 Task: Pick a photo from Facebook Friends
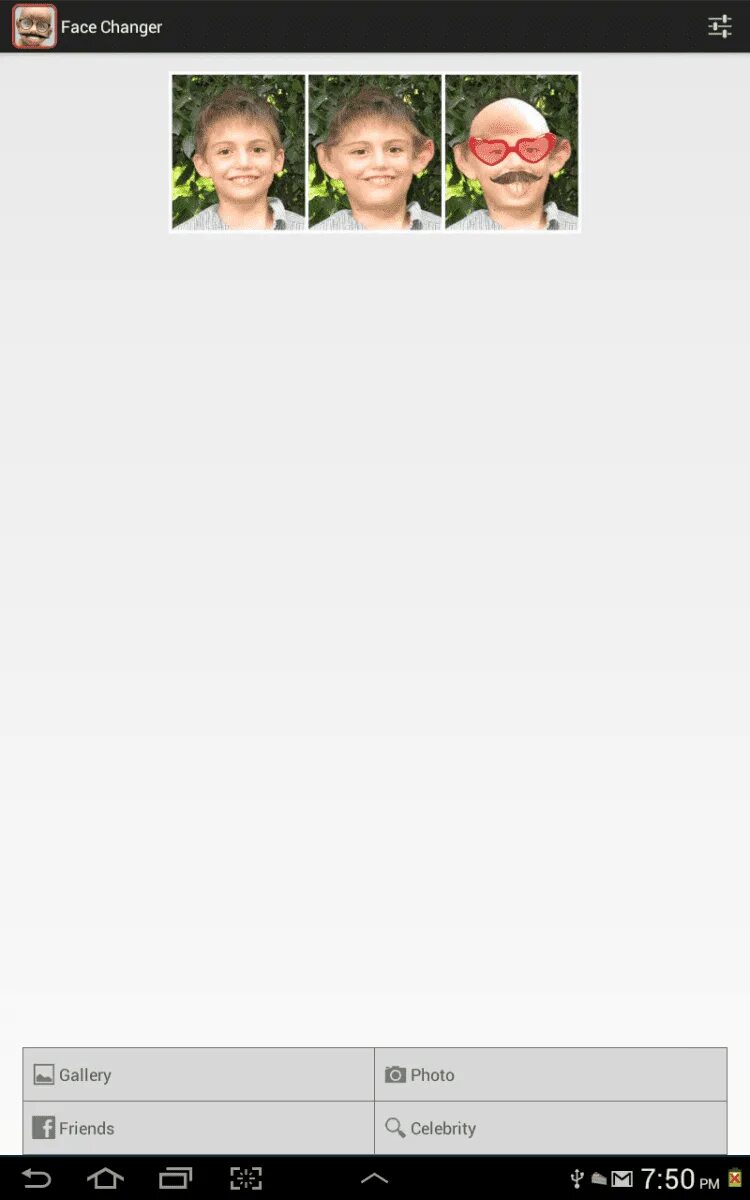coord(199,1128)
